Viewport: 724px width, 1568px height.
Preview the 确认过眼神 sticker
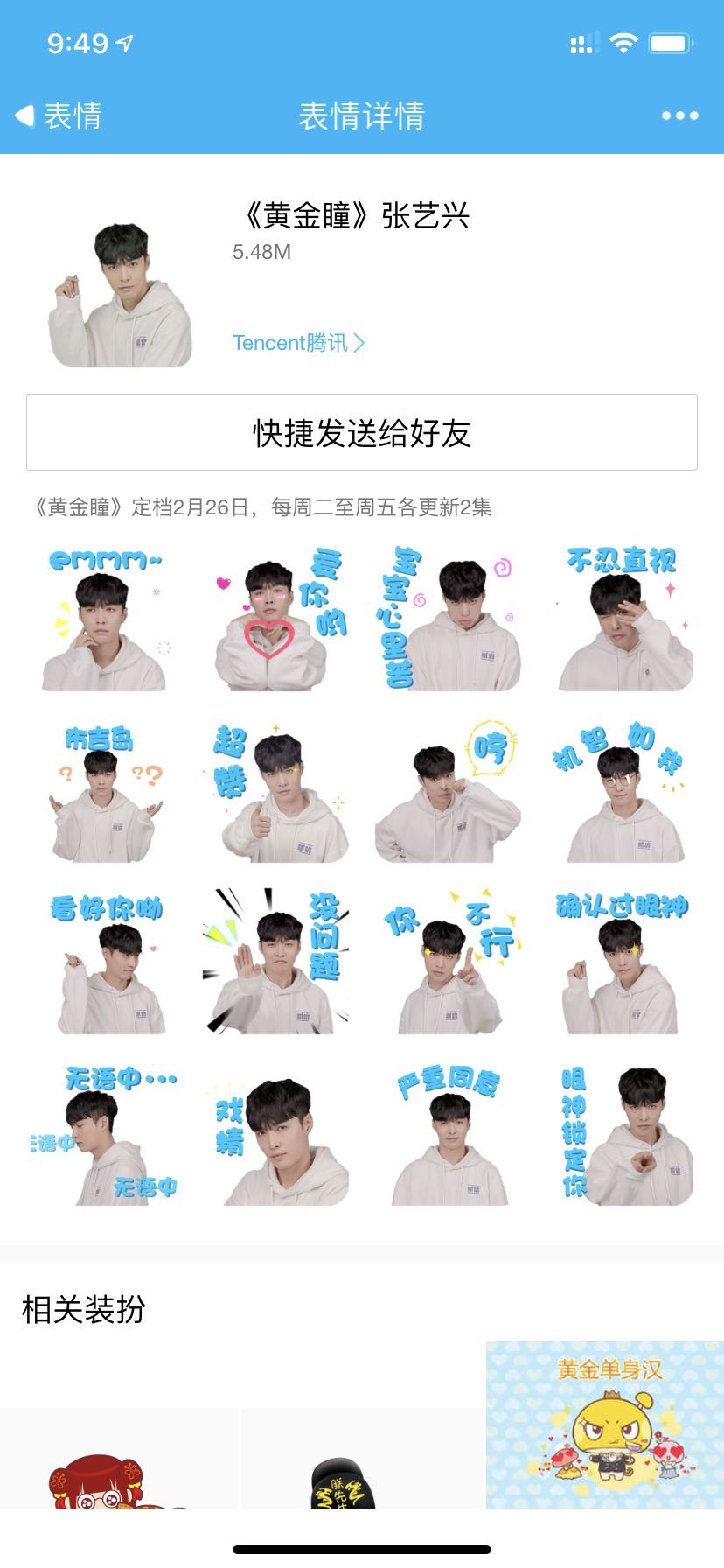[623, 962]
